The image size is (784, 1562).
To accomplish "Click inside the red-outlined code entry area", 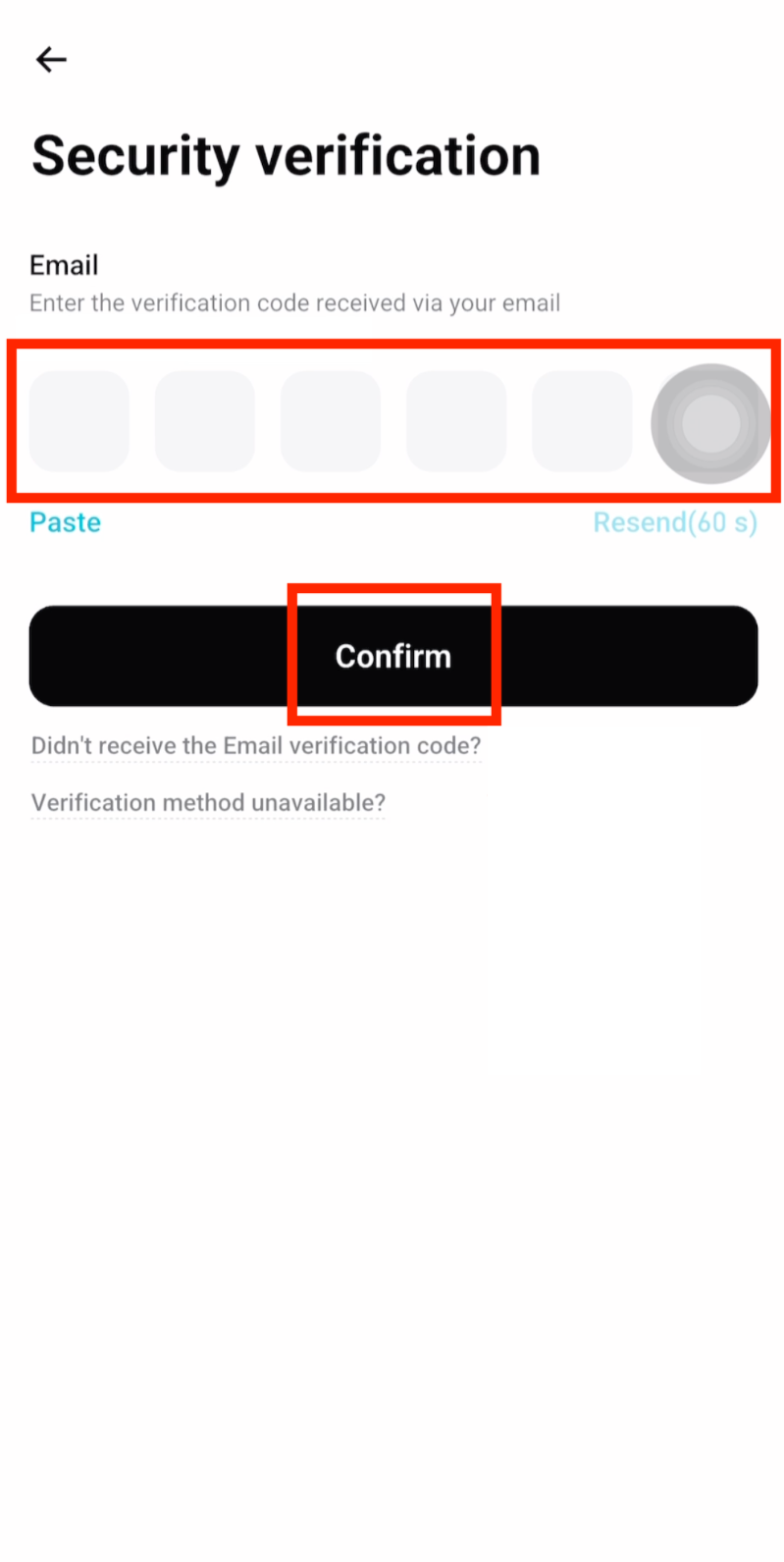I will point(392,422).
